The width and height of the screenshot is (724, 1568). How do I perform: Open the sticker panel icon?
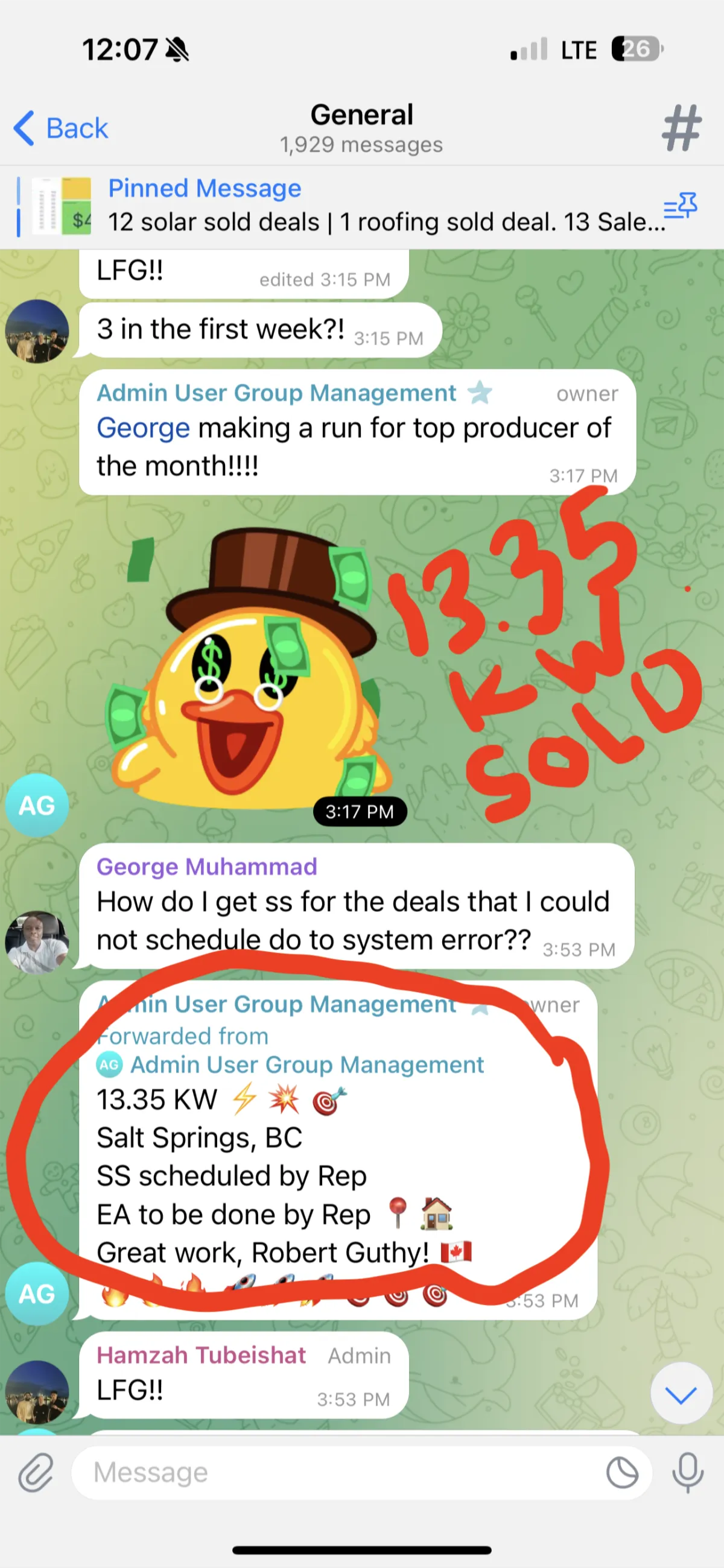click(622, 1473)
